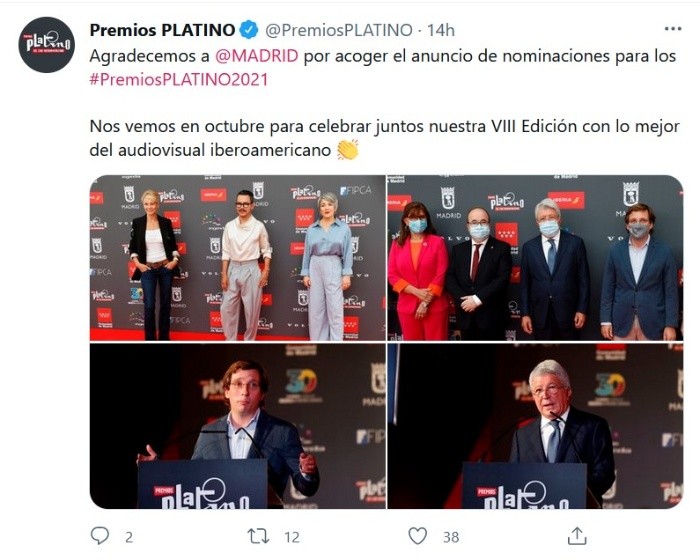Reply to the Premios PLATINO tweet

click(x=99, y=536)
